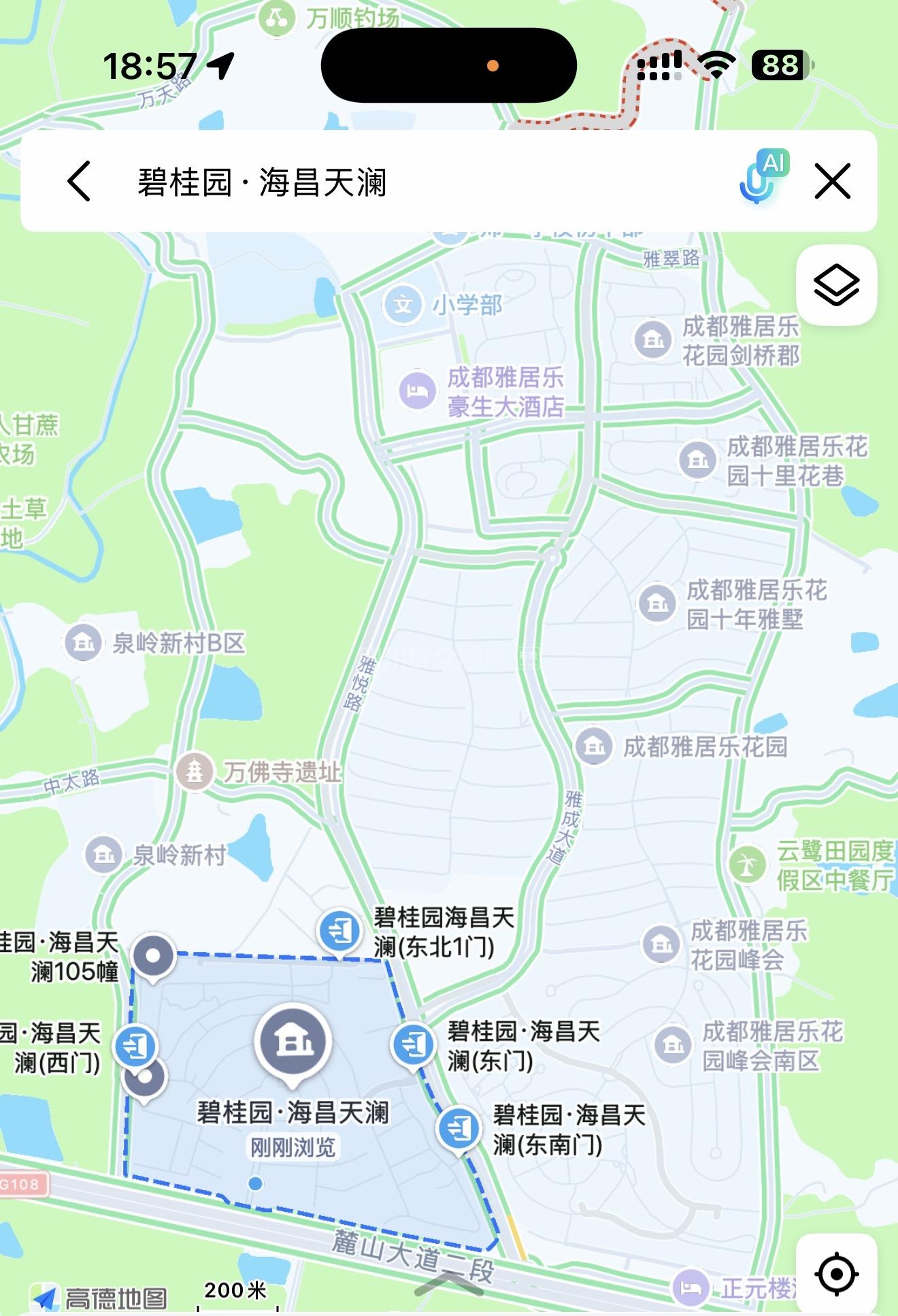Select 成都雅居乐花园峰会 on the map
This screenshot has height=1316, width=898.
click(661, 944)
